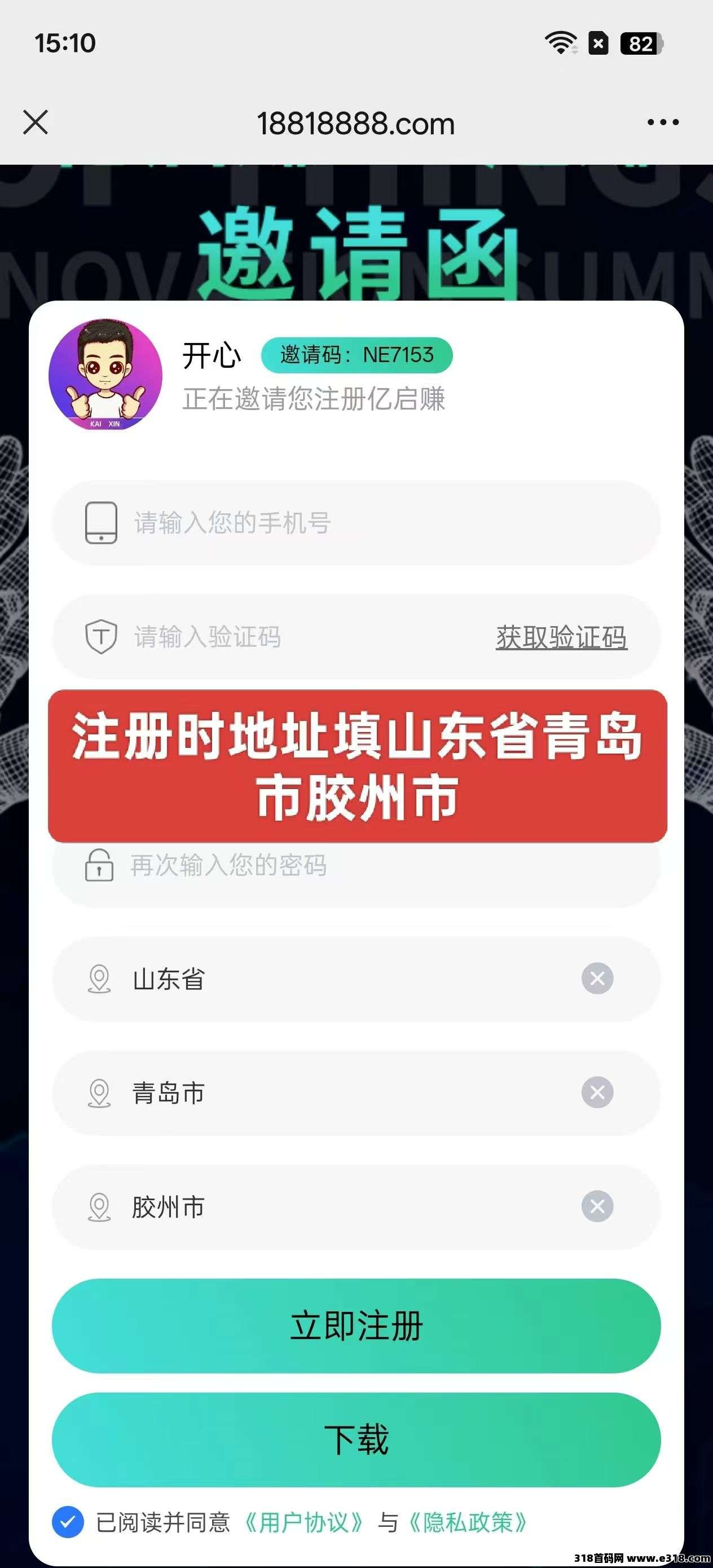Clear the 胶州市 district field
The image size is (713, 1568).
tap(597, 1206)
